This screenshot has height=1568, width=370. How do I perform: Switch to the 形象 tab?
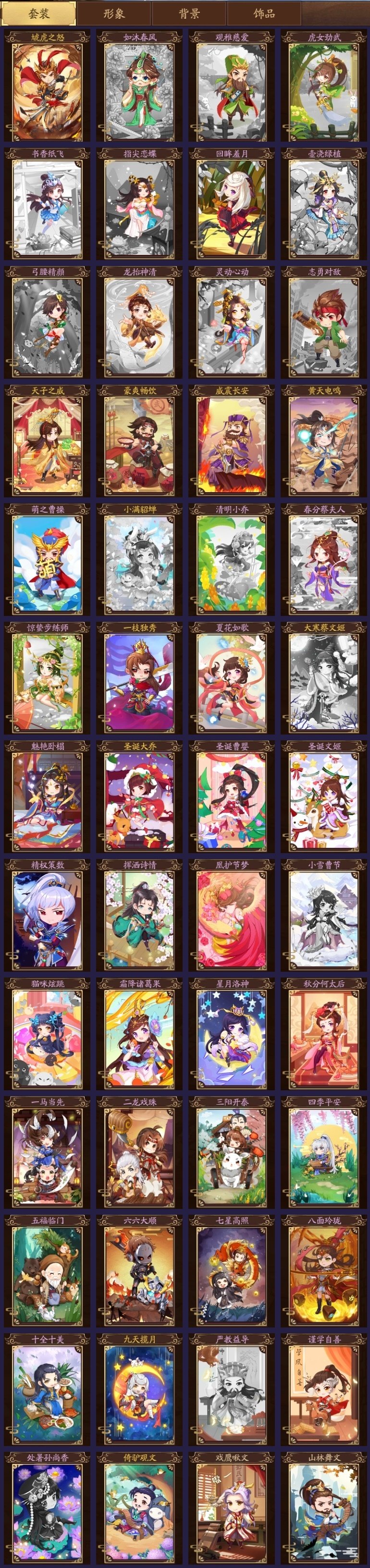tap(114, 13)
